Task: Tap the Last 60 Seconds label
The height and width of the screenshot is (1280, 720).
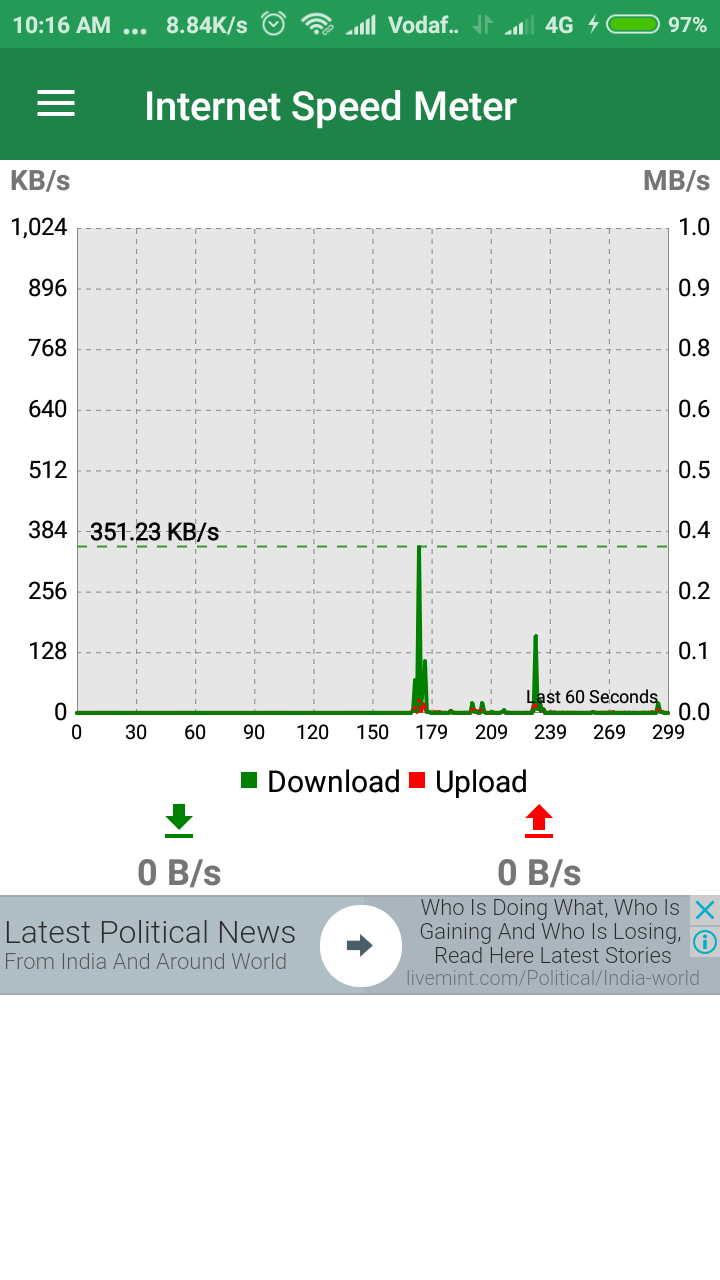Action: coord(591,697)
